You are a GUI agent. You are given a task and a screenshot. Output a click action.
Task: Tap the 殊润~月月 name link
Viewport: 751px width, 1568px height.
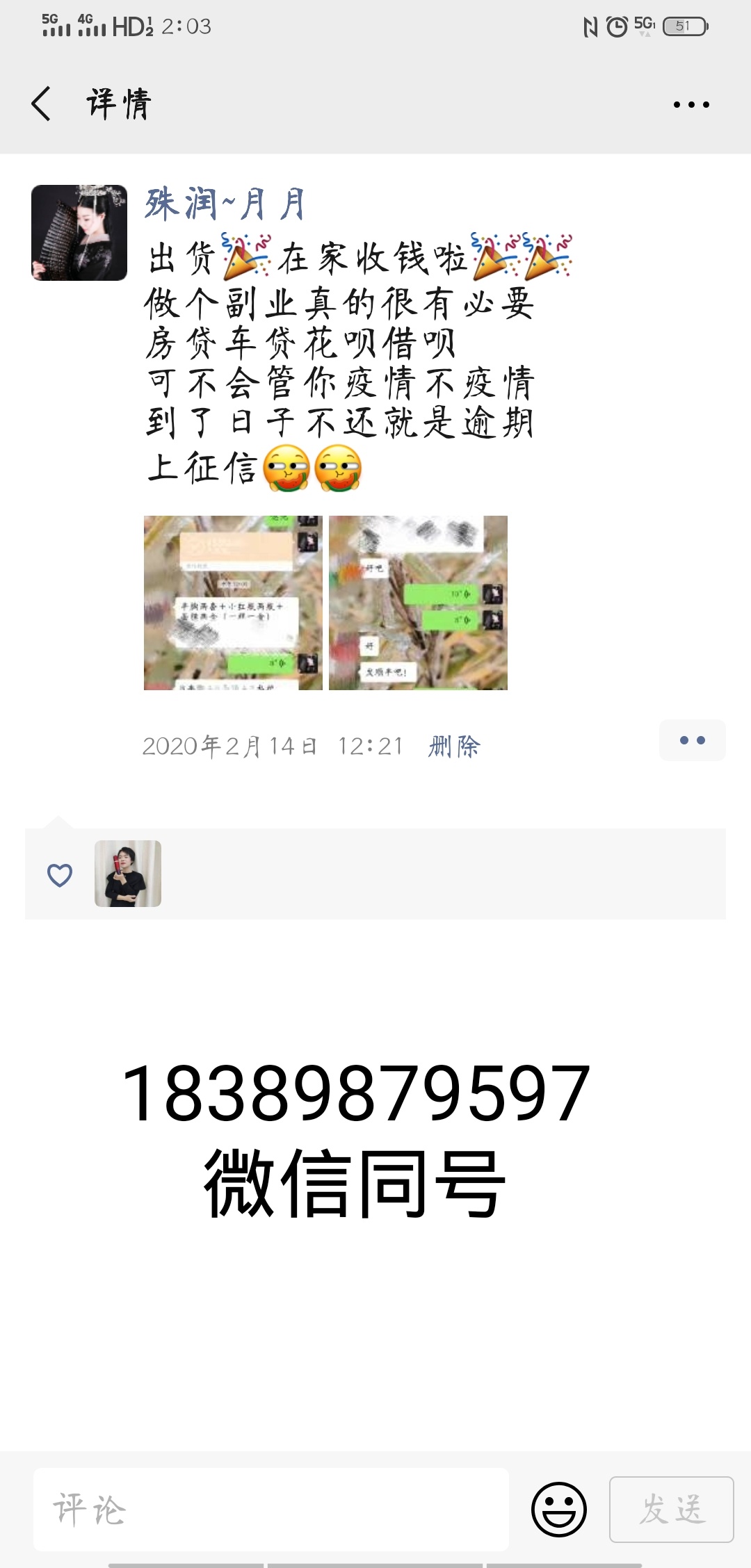pyautogui.click(x=225, y=204)
